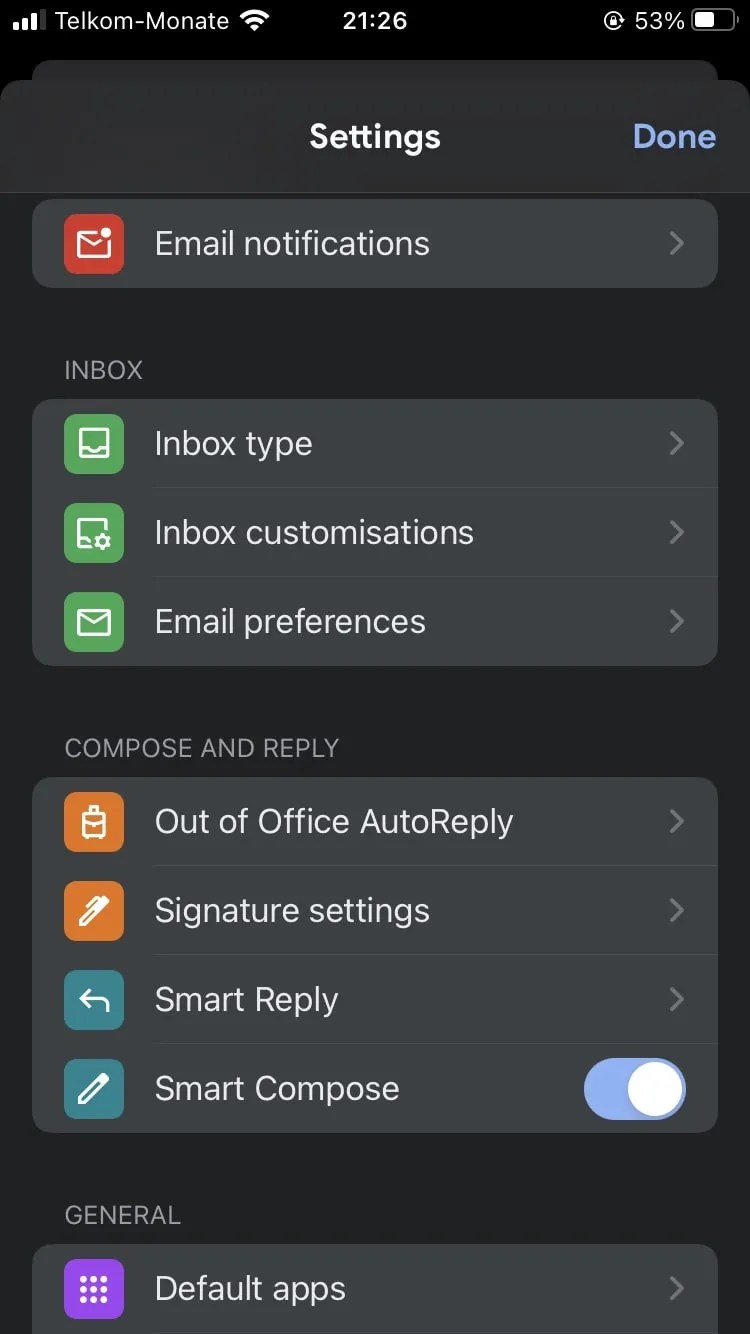Open the Out of Office AutoReply settings
Viewport: 750px width, 1334px height.
tap(375, 821)
